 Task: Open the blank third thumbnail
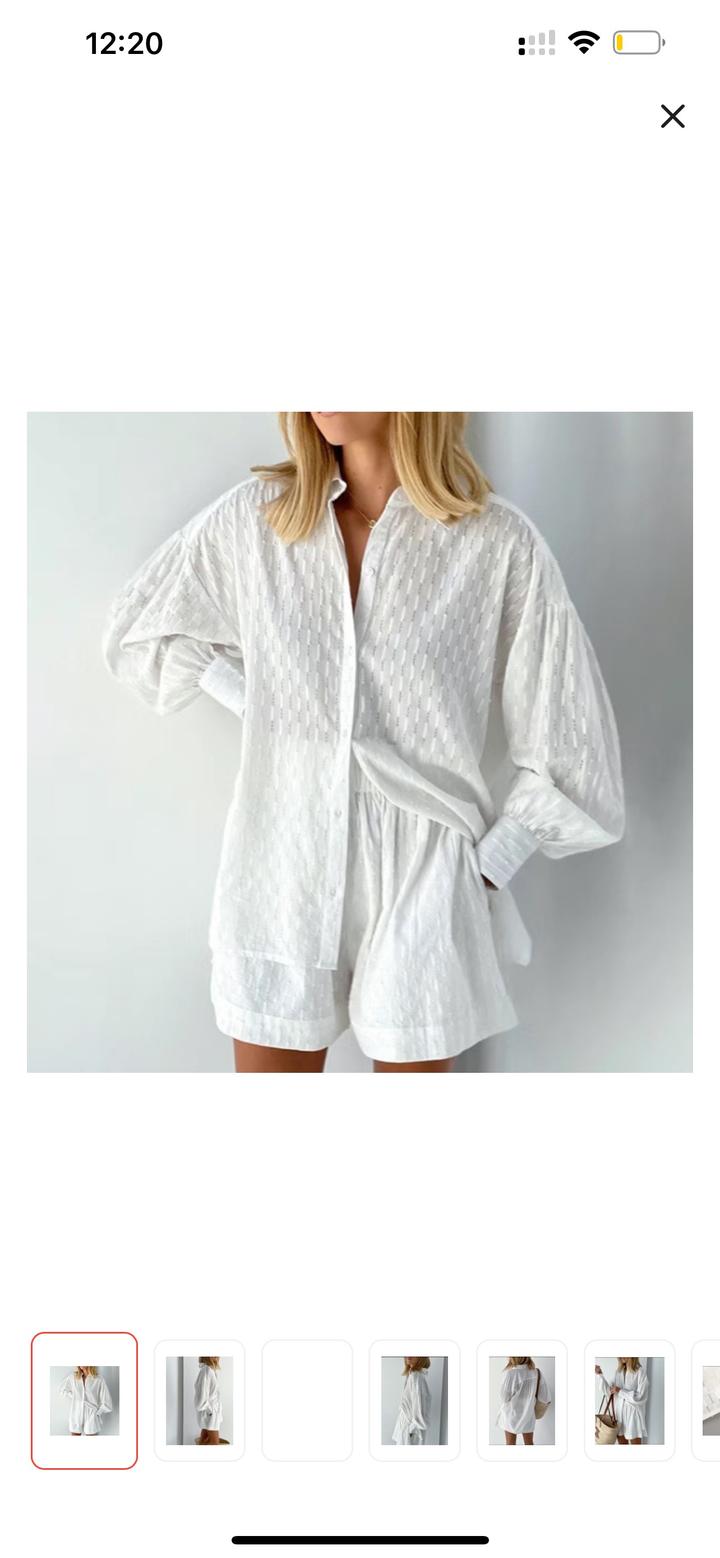(x=307, y=1400)
